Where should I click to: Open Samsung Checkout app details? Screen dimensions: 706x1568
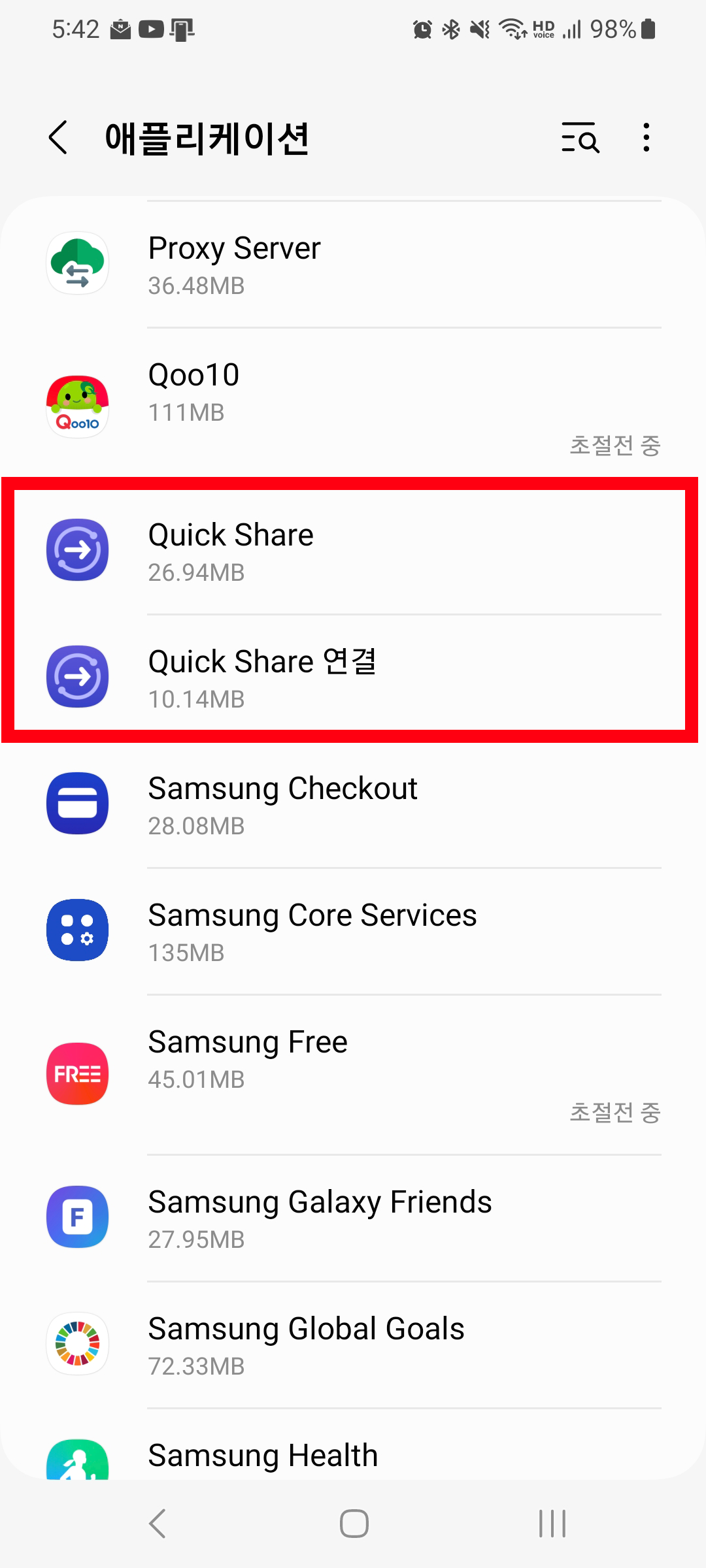tap(353, 804)
